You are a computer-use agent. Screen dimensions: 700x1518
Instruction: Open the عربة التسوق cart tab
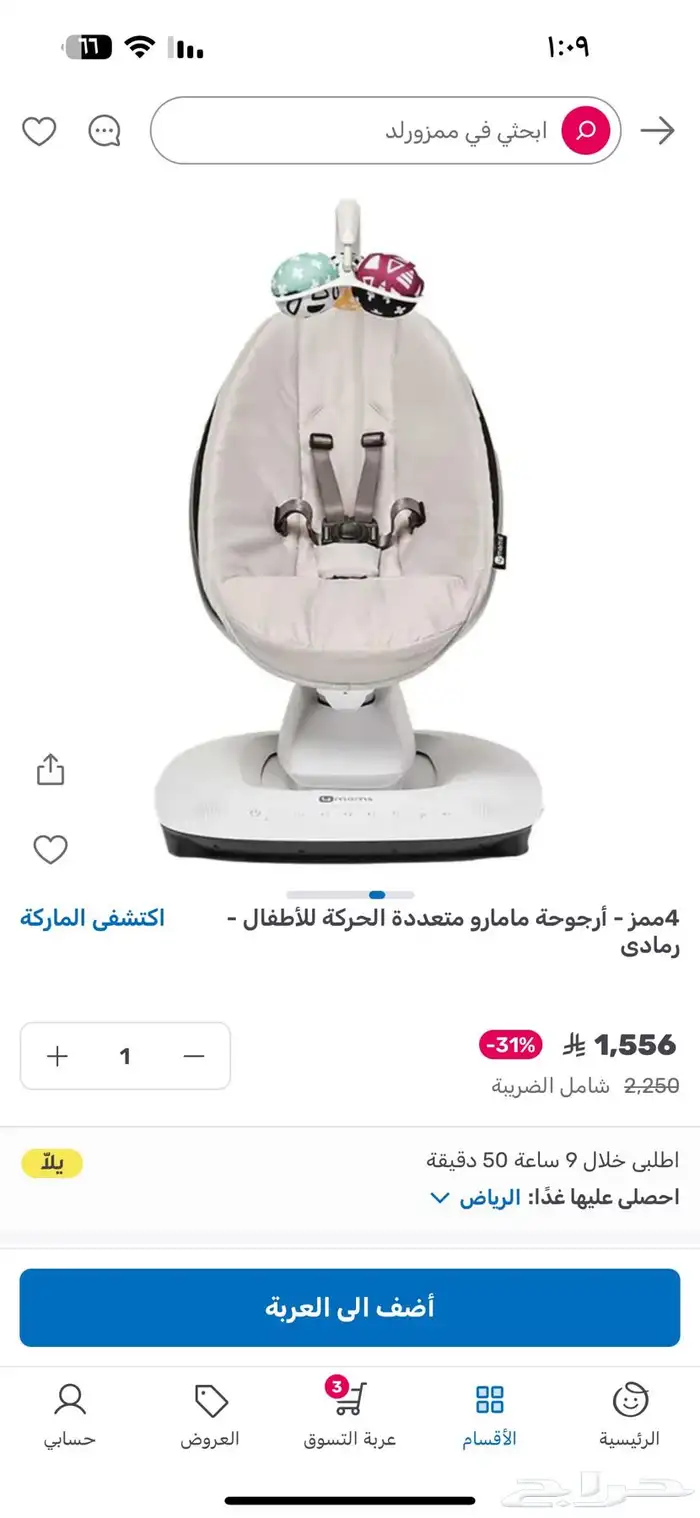coord(350,1416)
